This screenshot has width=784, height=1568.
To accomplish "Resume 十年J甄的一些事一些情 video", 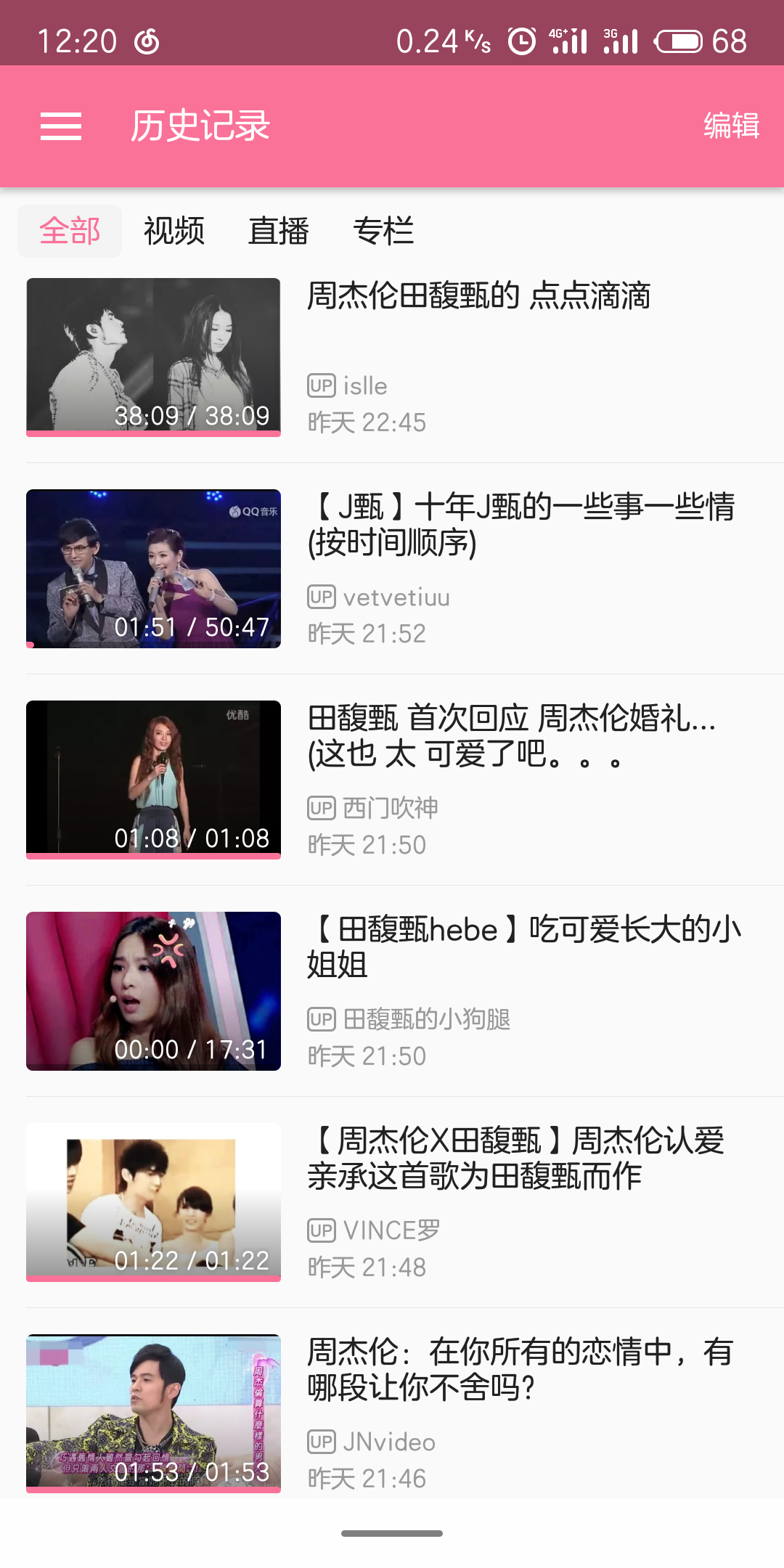I will (520, 524).
